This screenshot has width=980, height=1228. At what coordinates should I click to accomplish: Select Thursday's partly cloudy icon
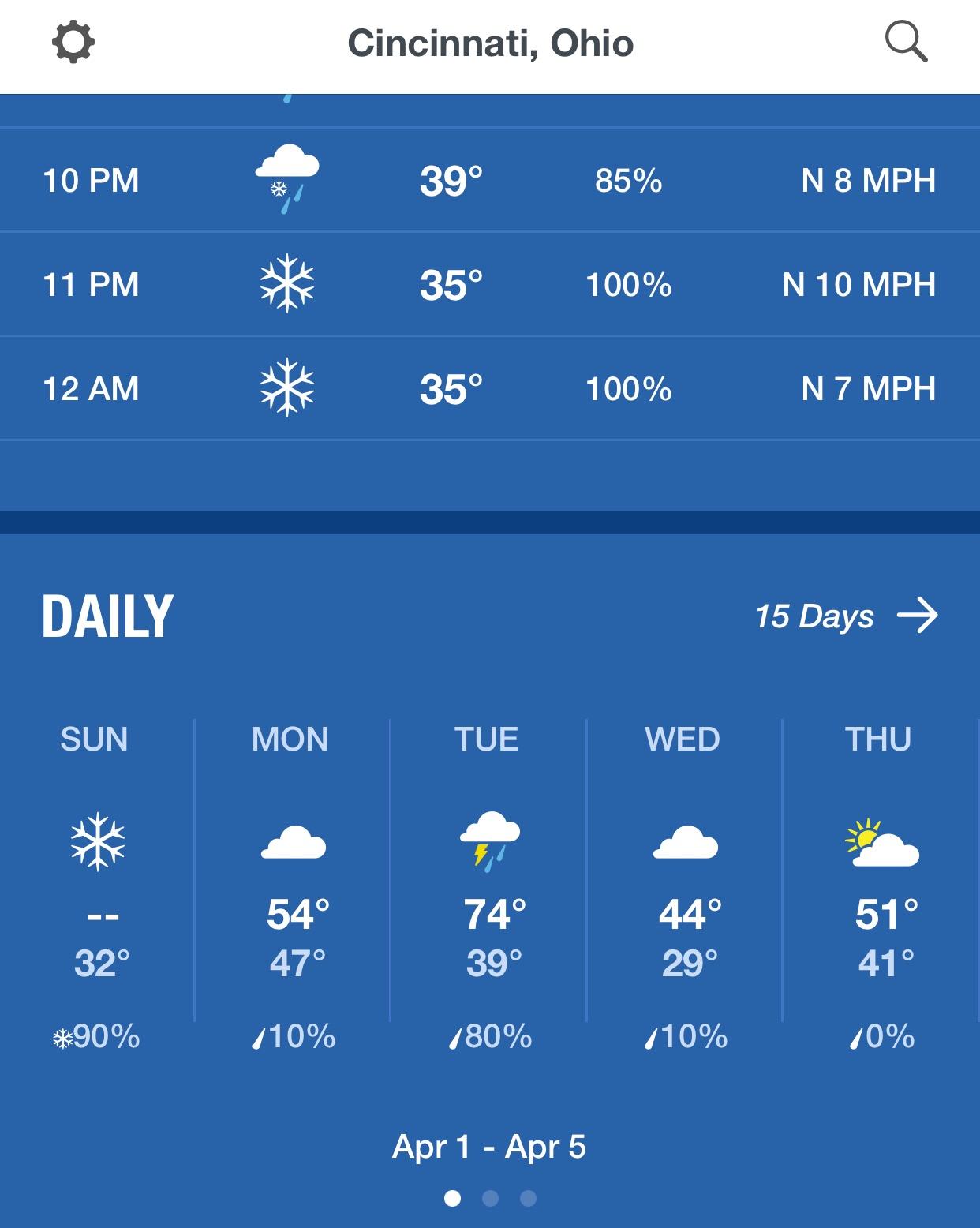tap(881, 844)
